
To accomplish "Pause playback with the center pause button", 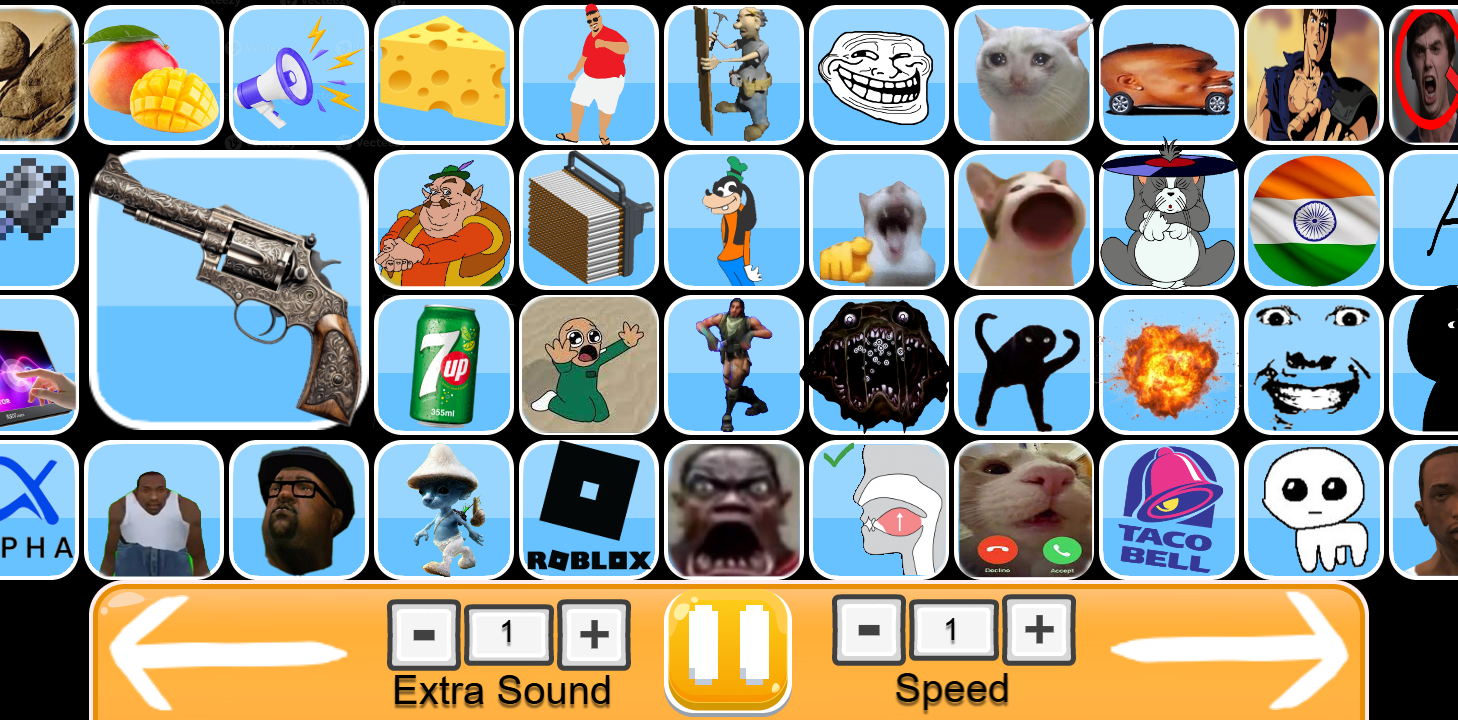I will [x=727, y=652].
